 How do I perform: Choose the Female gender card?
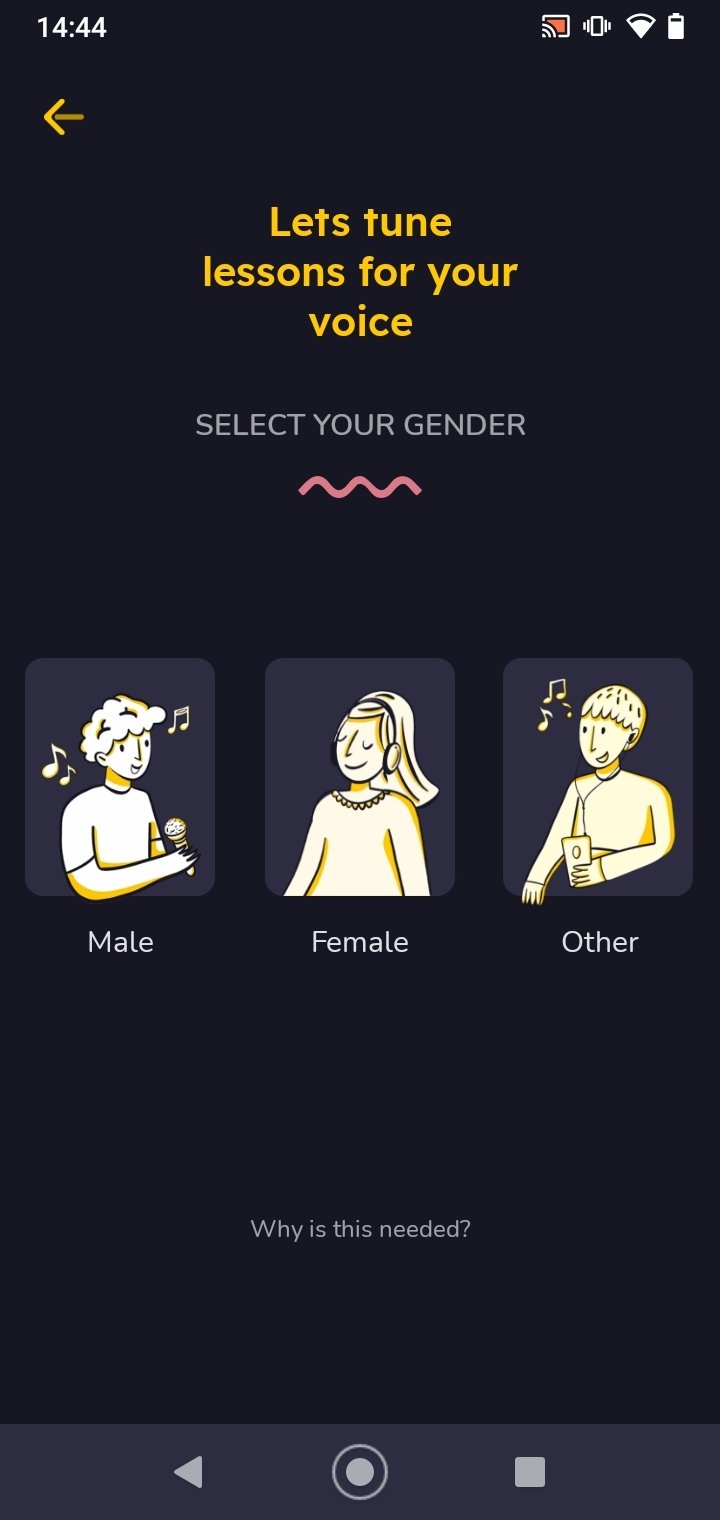click(x=360, y=777)
